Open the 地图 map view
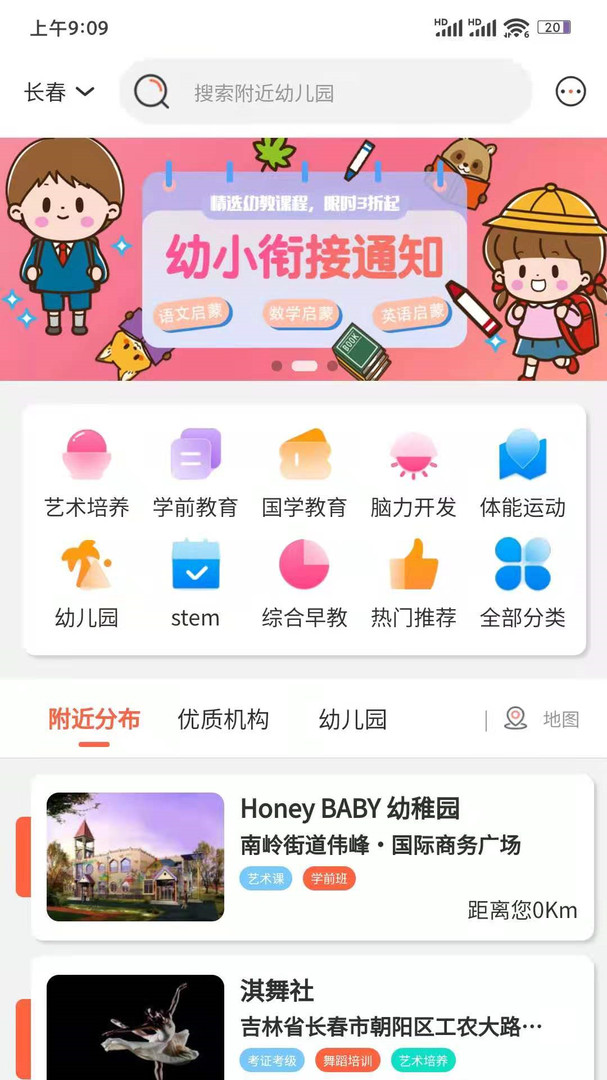The height and width of the screenshot is (1080, 607). (x=542, y=719)
